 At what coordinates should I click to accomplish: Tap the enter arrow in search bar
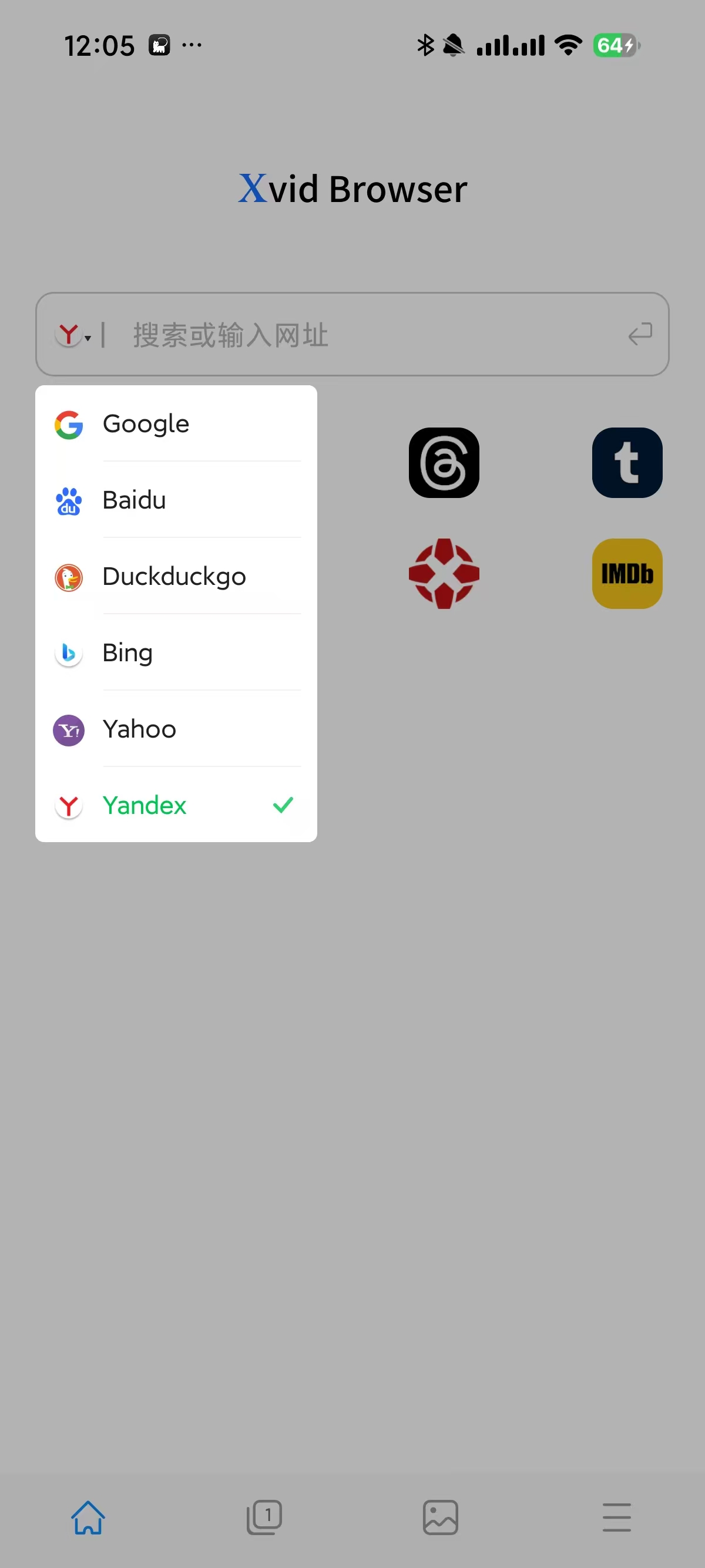(x=640, y=334)
